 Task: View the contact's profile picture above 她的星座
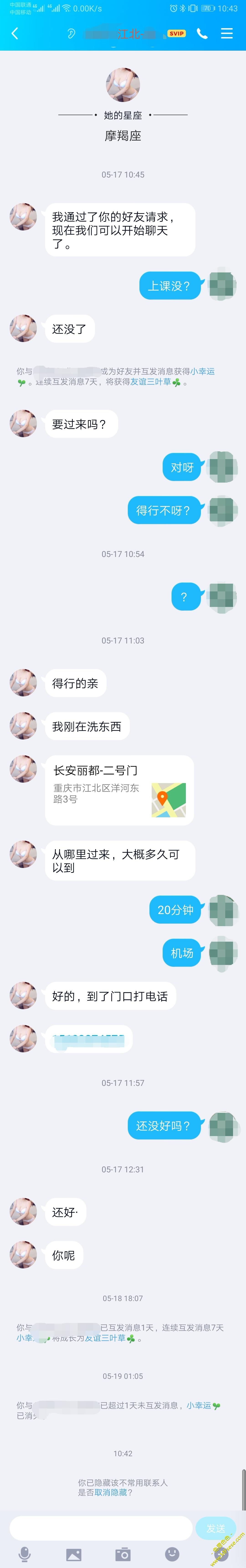123,85
